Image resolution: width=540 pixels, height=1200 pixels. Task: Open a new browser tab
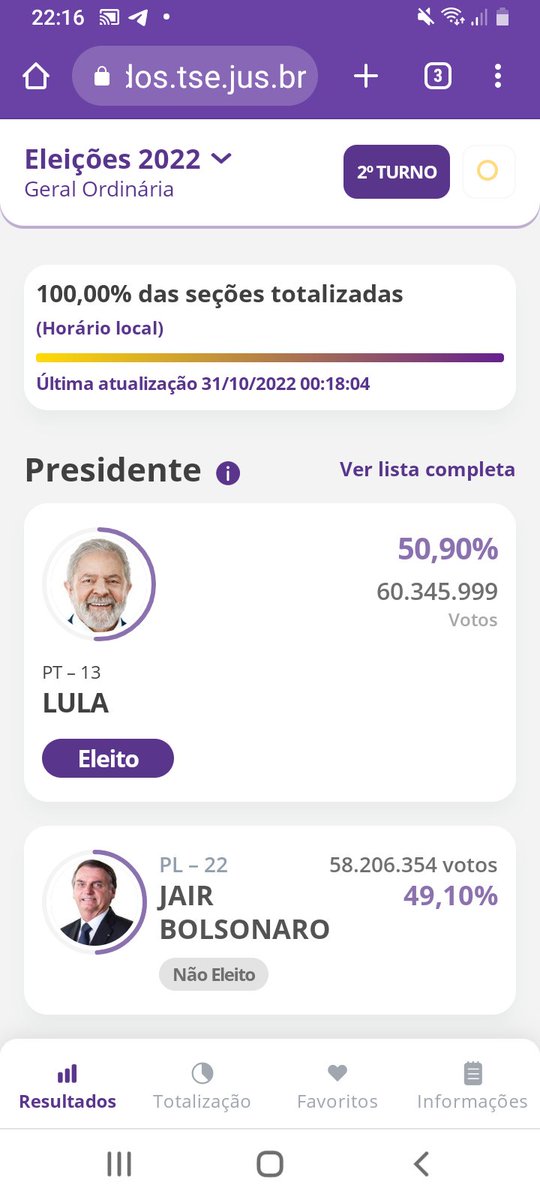click(x=366, y=77)
